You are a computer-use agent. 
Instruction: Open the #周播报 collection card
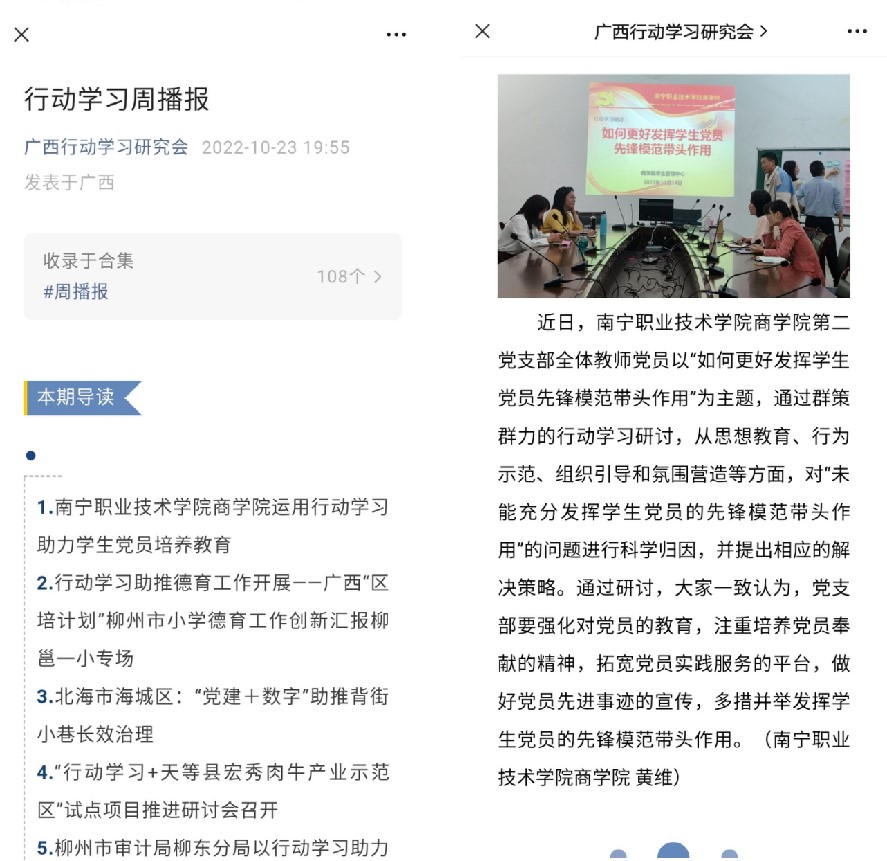click(212, 276)
